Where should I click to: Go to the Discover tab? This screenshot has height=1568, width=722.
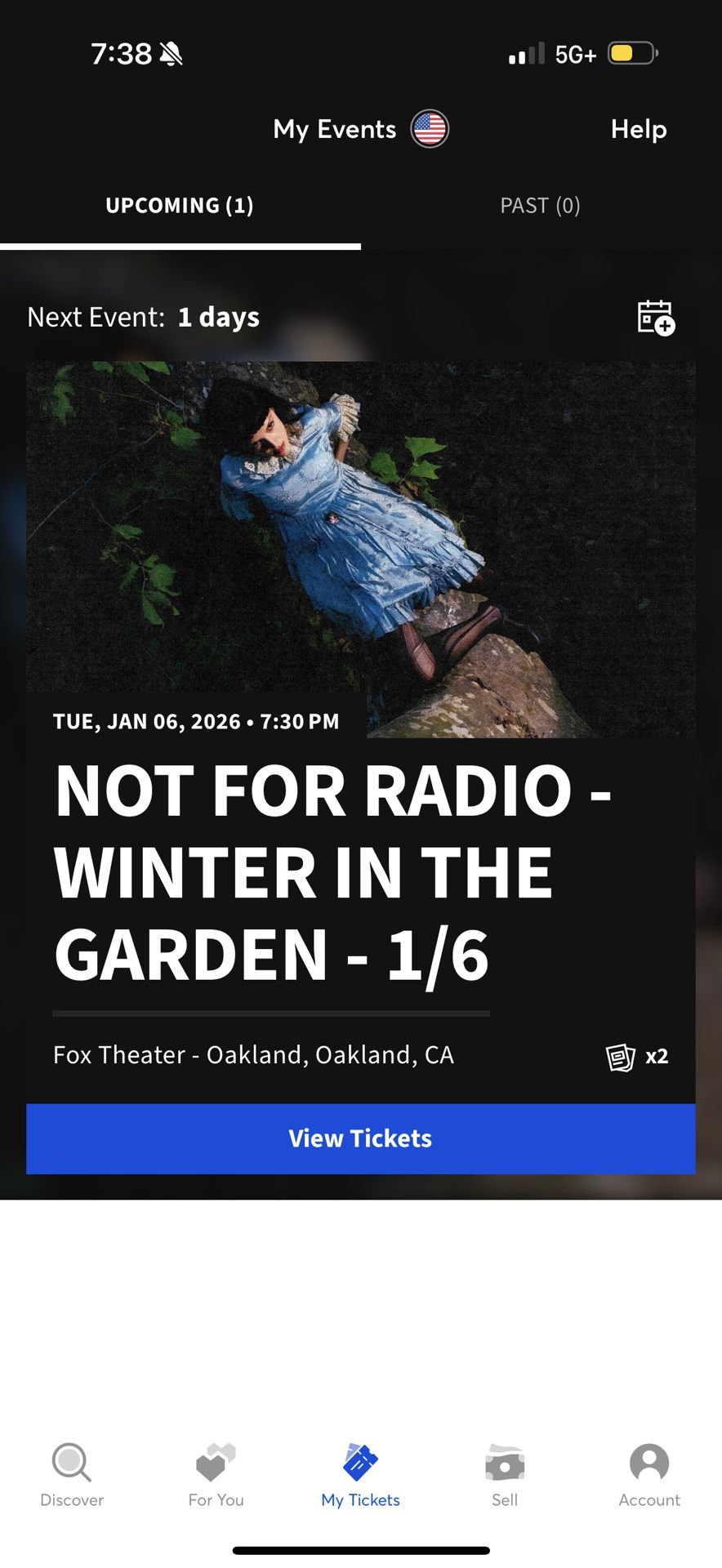pyautogui.click(x=72, y=1475)
